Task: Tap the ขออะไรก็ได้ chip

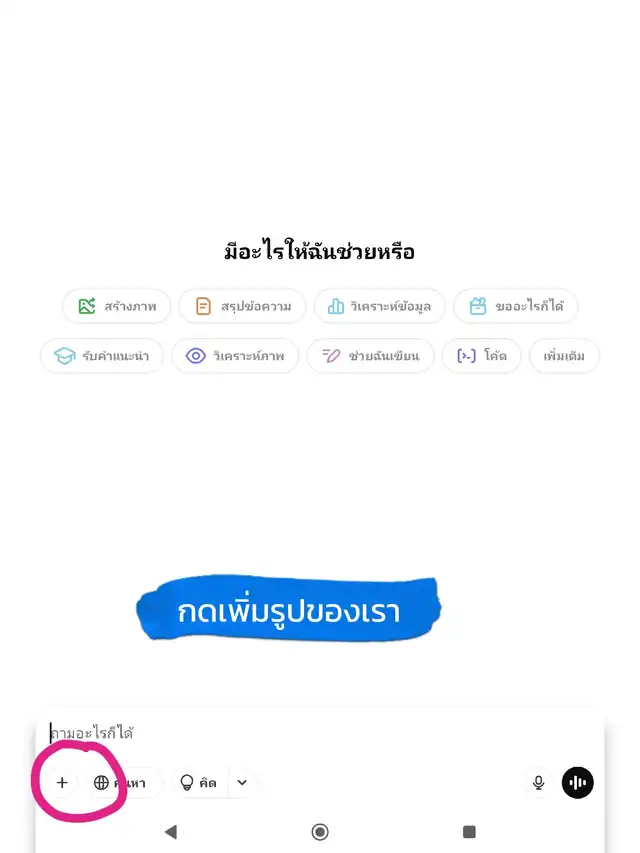Action: click(x=515, y=306)
